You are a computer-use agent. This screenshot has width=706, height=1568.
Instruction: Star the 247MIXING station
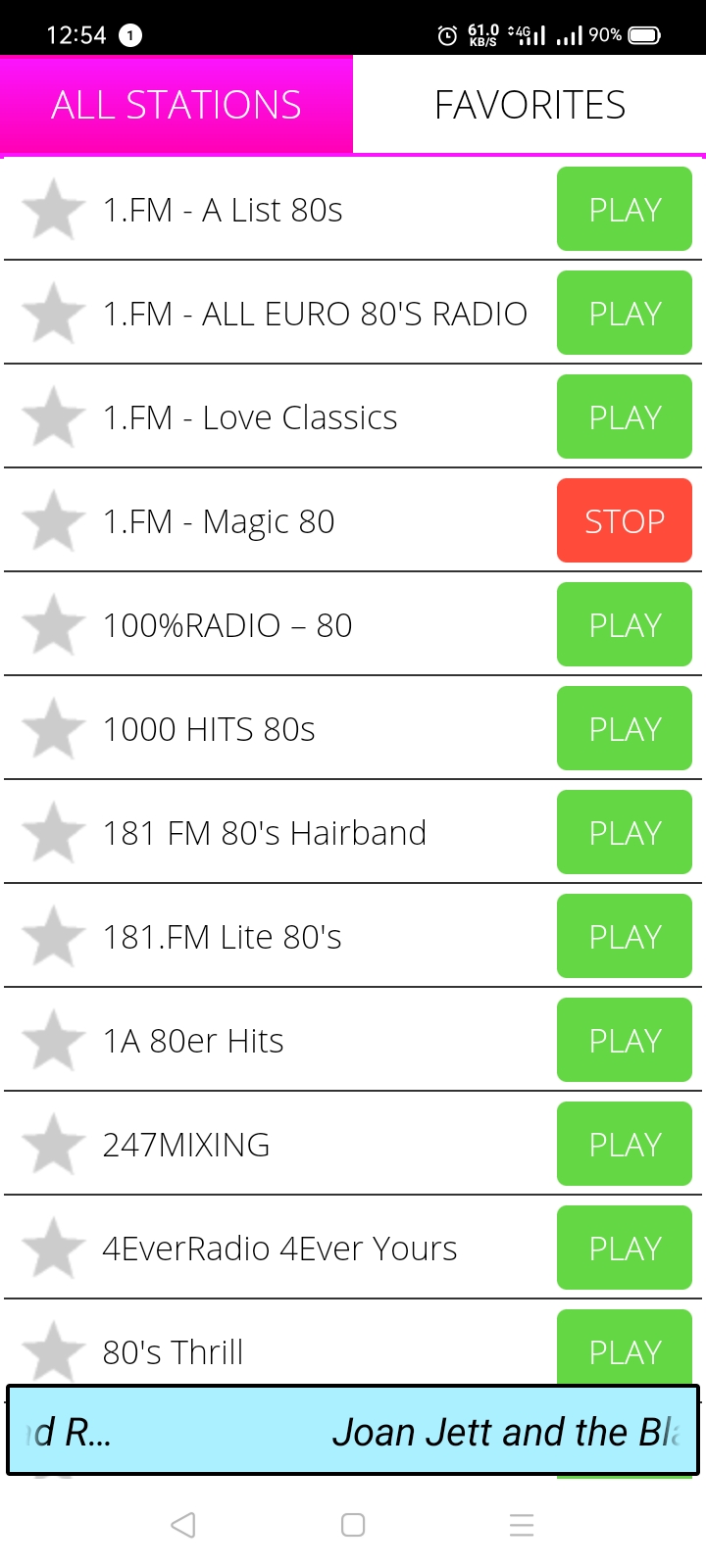[53, 1144]
